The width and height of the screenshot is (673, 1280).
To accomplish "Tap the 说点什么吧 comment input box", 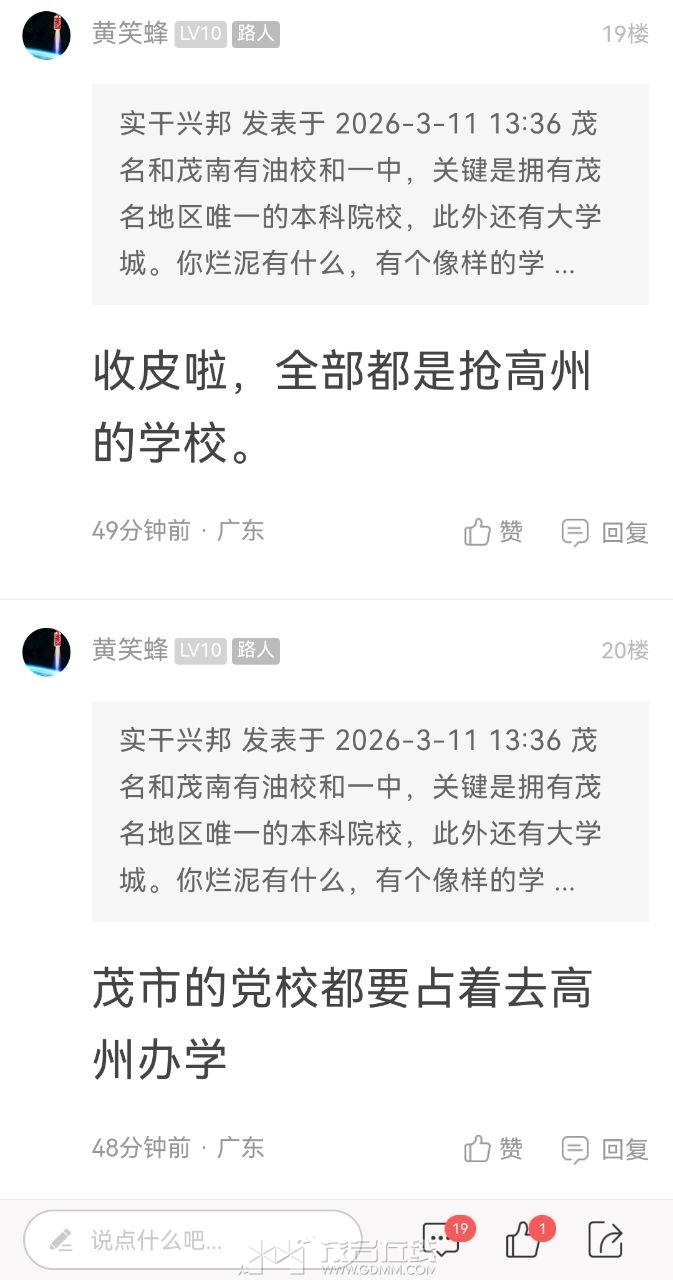I will [192, 1240].
